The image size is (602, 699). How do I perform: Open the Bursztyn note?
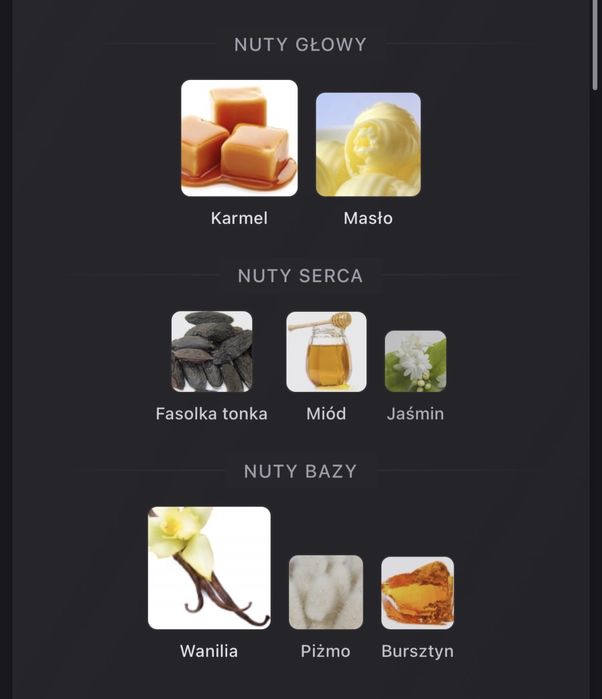tap(417, 593)
